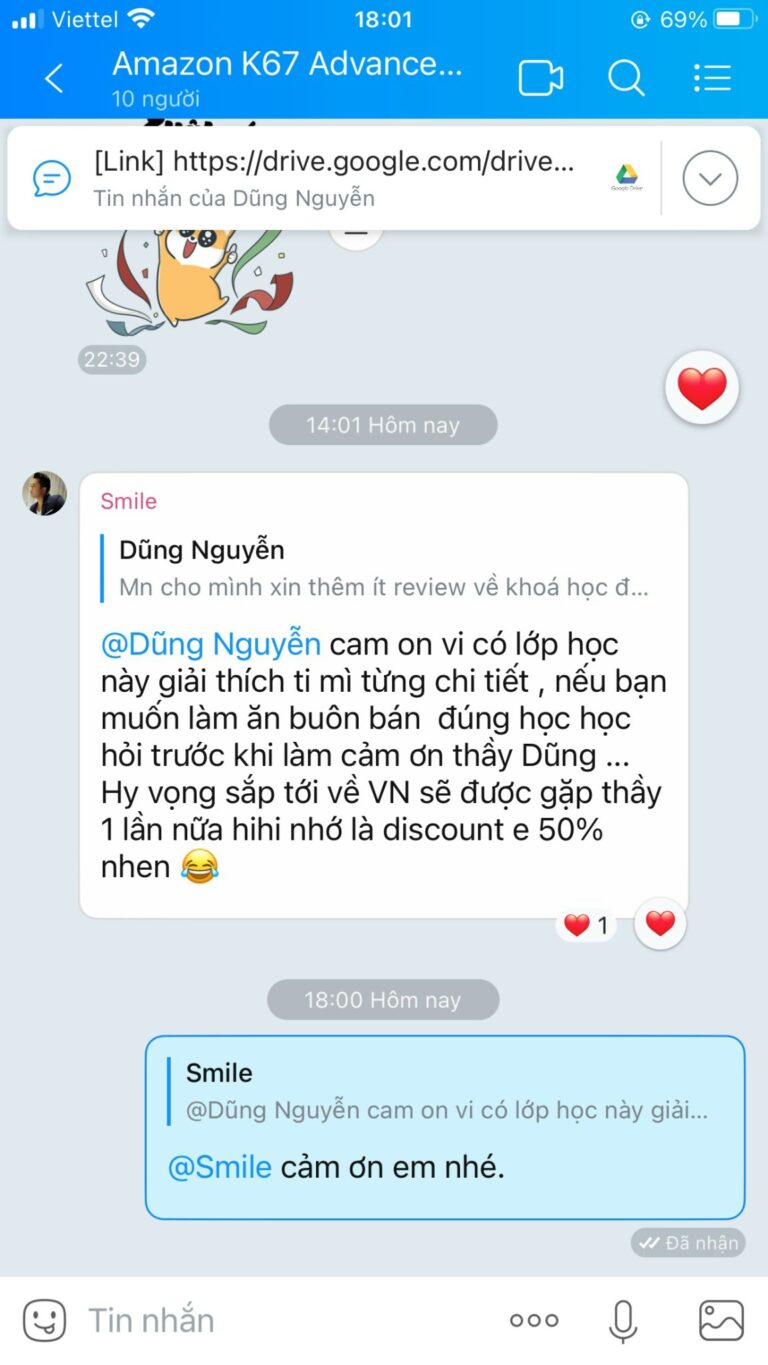Expand the pinned messages dropdown

click(710, 179)
